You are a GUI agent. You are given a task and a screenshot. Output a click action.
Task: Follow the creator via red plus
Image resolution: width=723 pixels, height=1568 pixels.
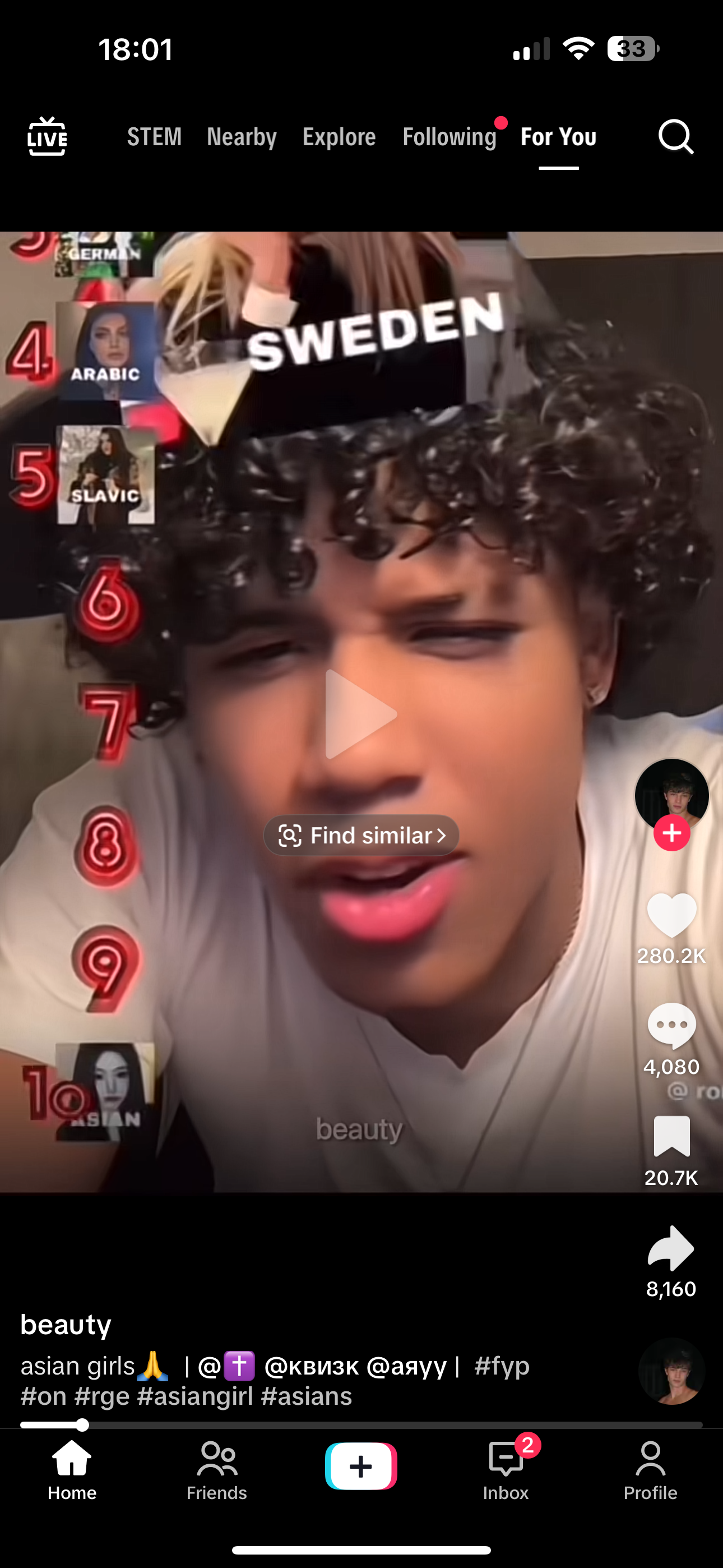coord(671,833)
